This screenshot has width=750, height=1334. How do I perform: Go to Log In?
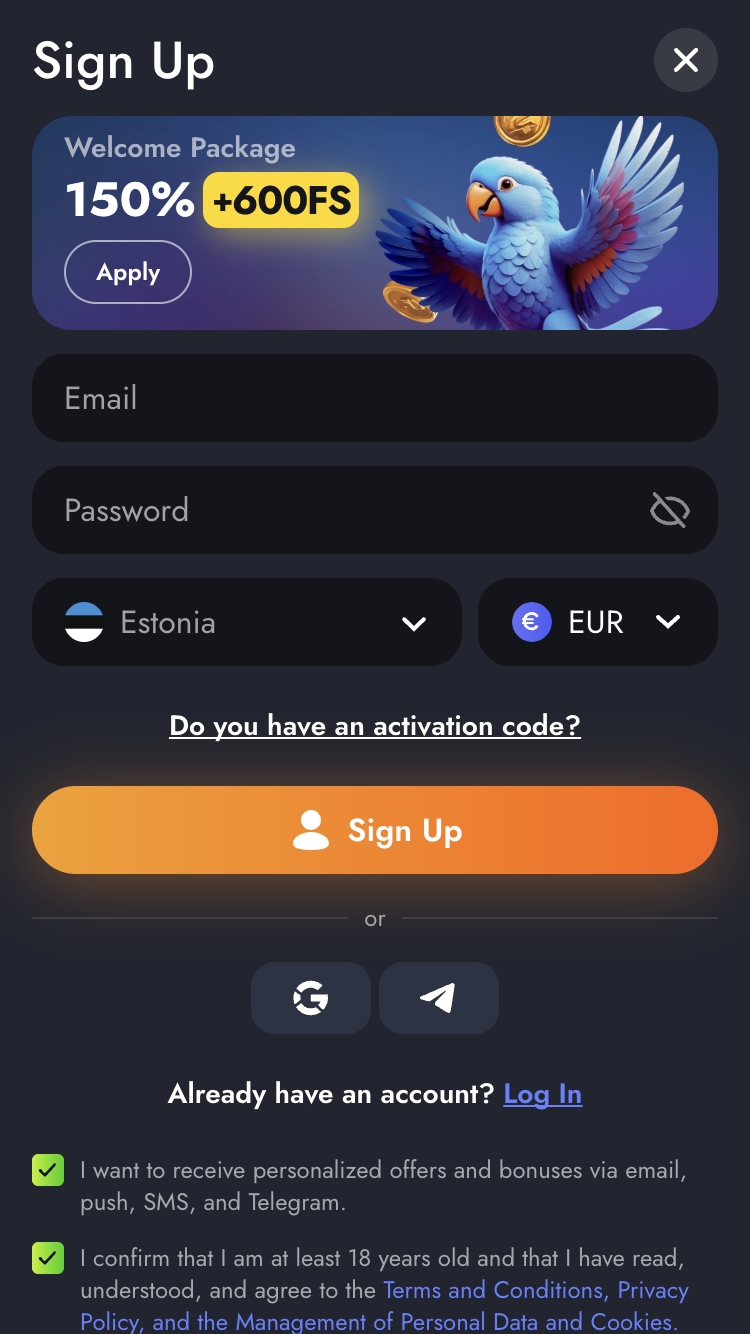[542, 1094]
